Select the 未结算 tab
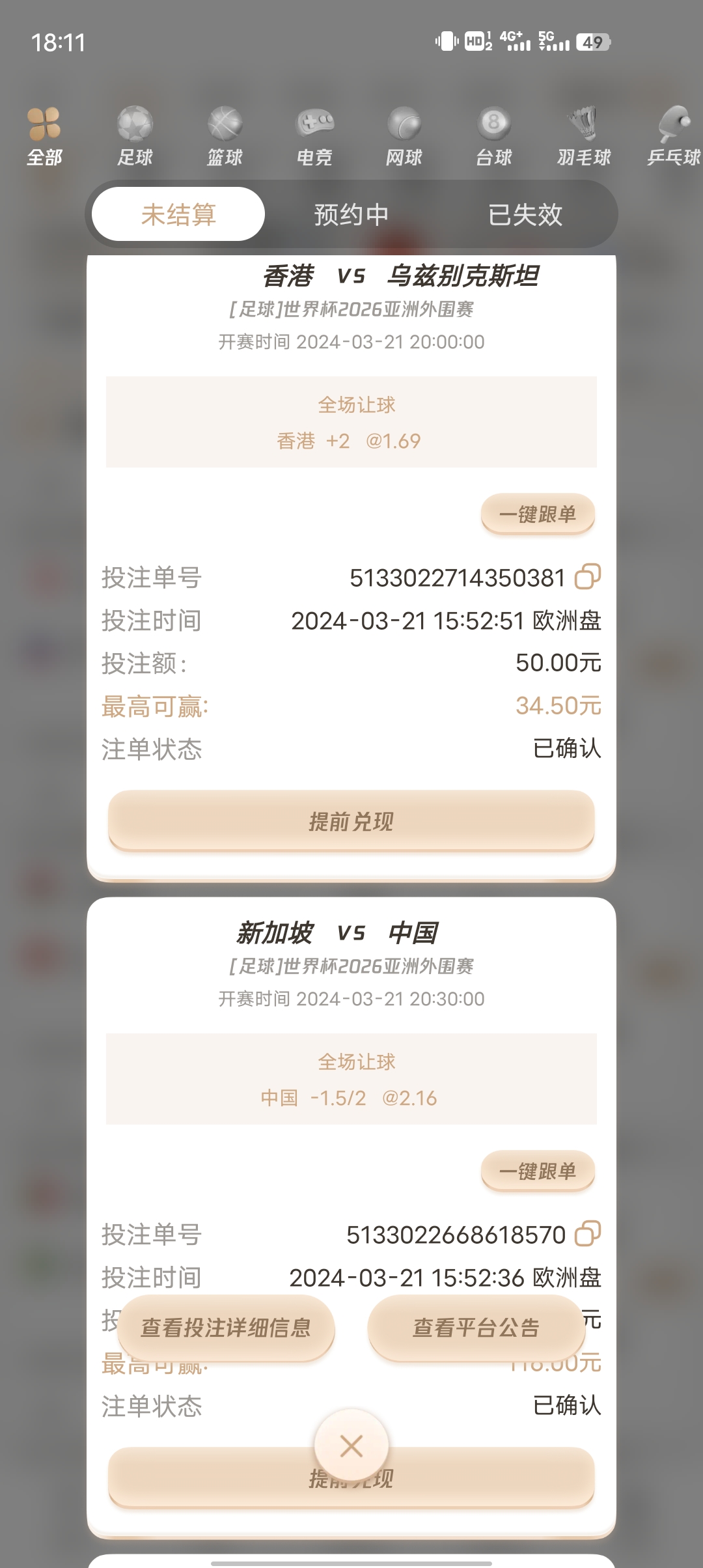Image resolution: width=703 pixels, height=1568 pixels. point(178,214)
